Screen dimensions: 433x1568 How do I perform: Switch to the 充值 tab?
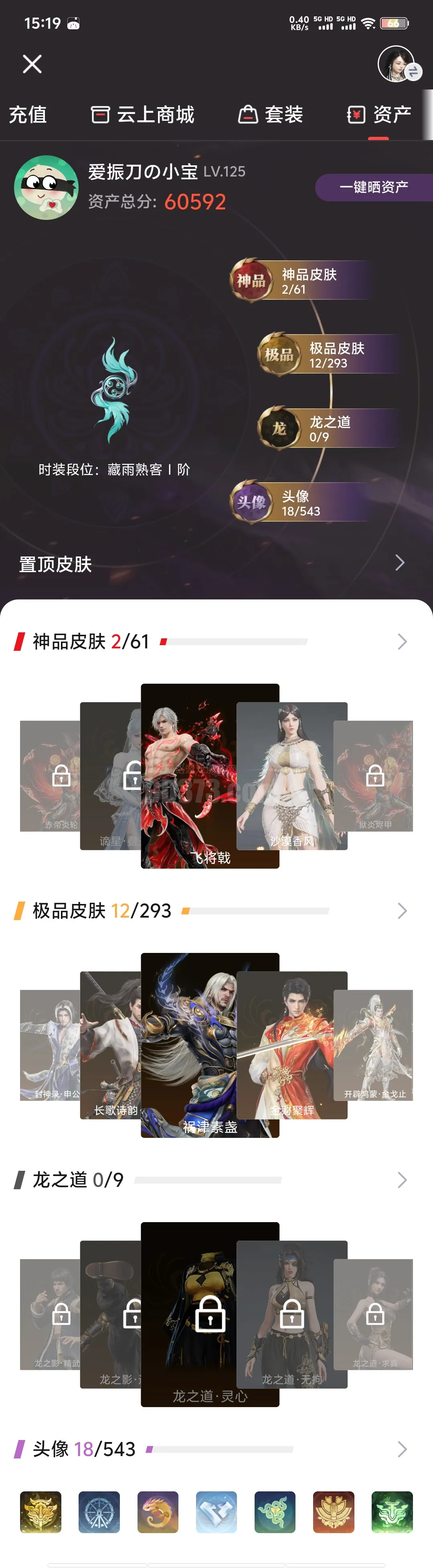(x=28, y=114)
